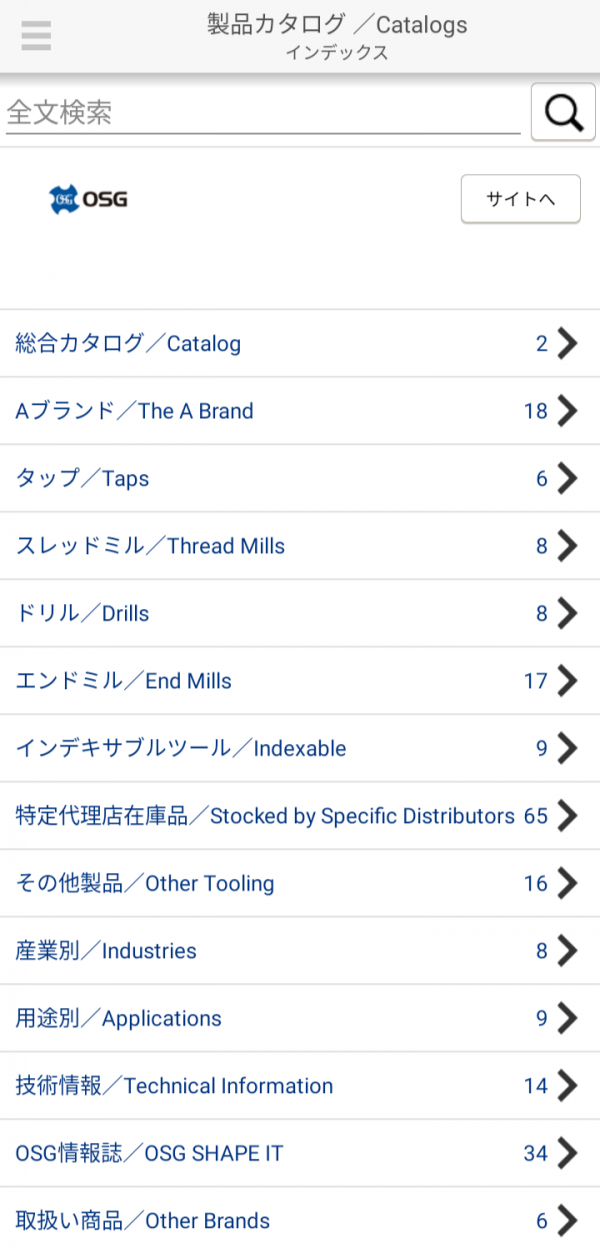This screenshot has width=600, height=1248.
Task: Select ドリル／Drills category
Action: 300,614
